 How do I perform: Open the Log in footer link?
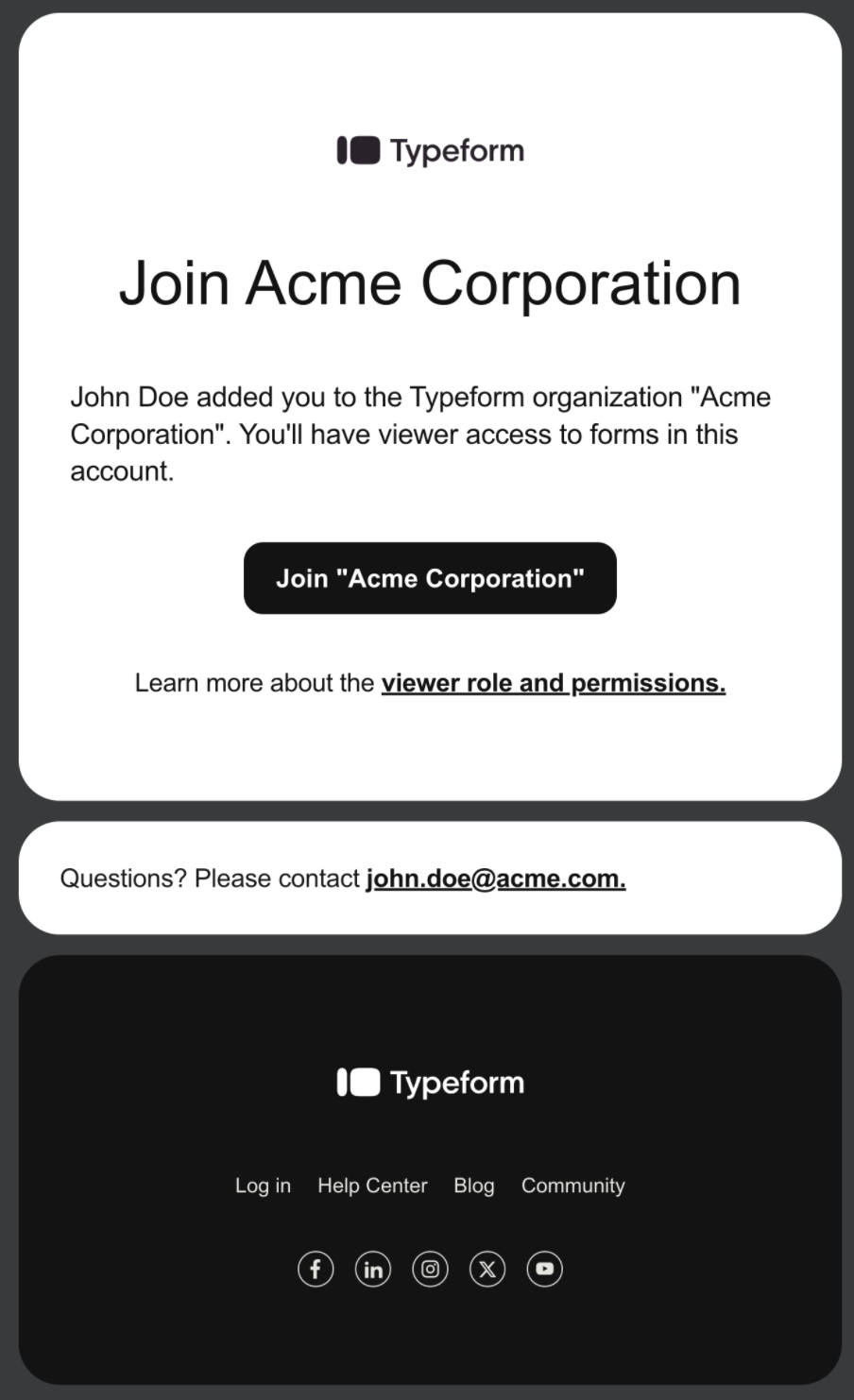[x=263, y=1186]
